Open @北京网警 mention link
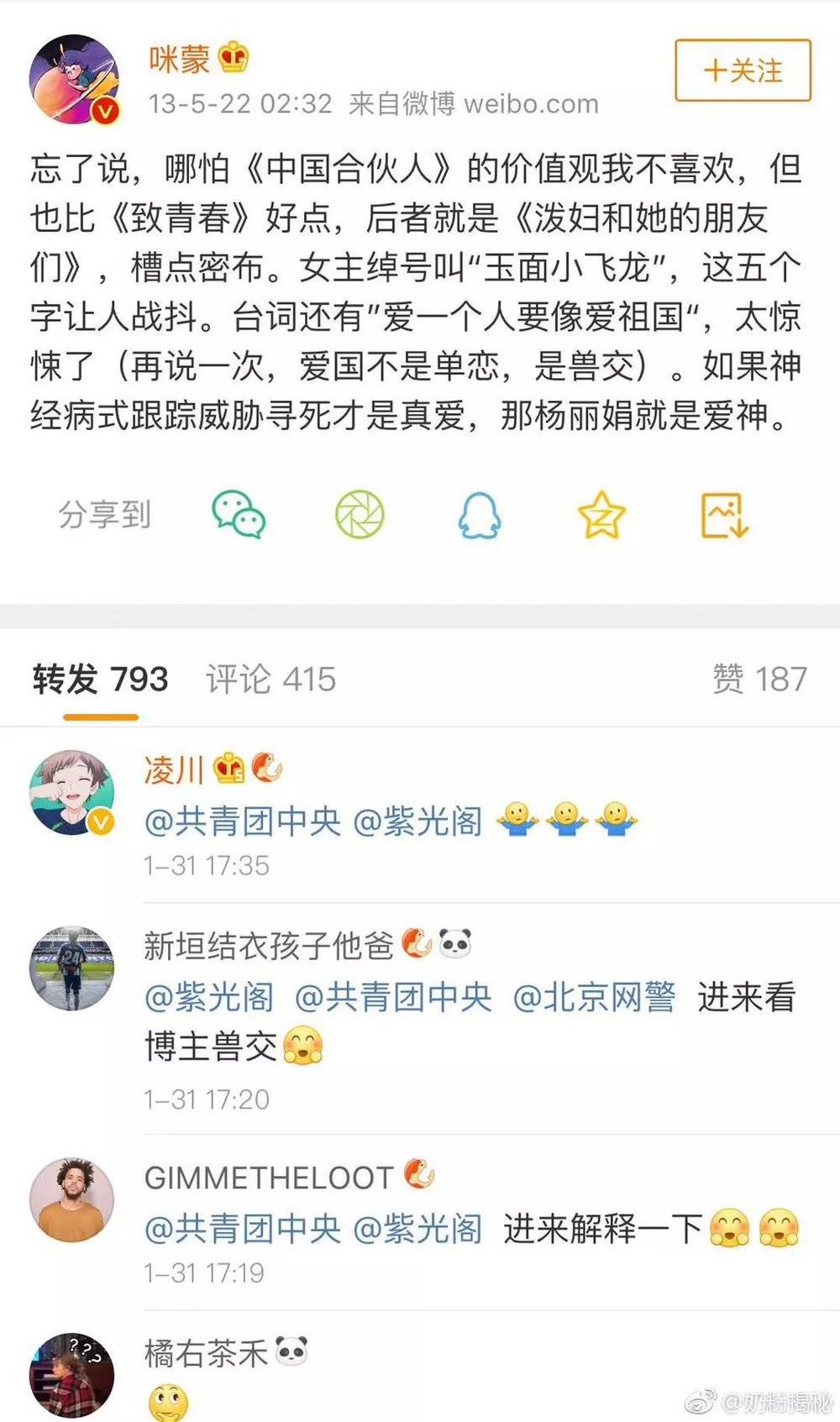The height and width of the screenshot is (1422, 840). tap(594, 997)
